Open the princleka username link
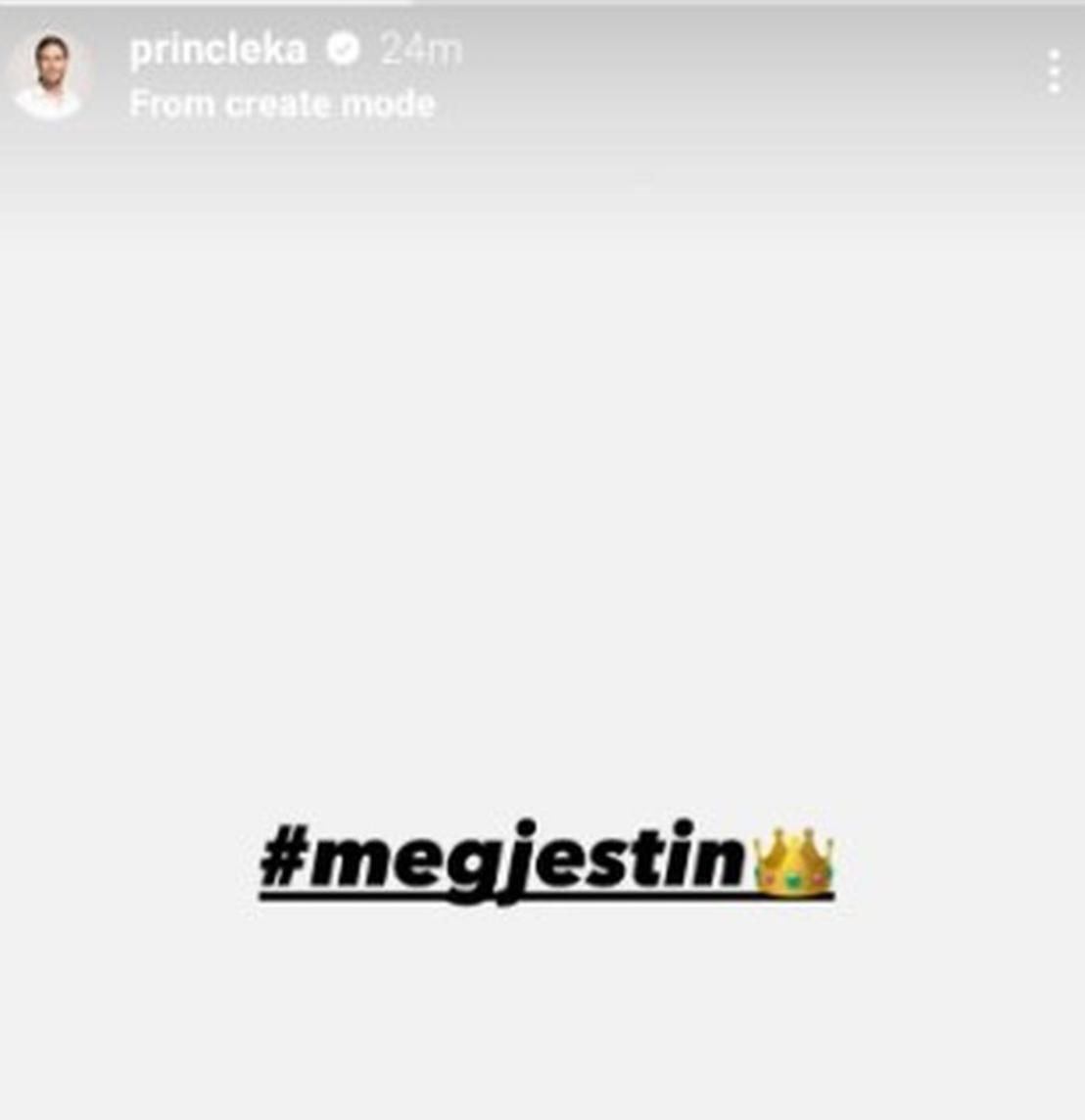Screen dimensions: 1085x1120 (217, 49)
